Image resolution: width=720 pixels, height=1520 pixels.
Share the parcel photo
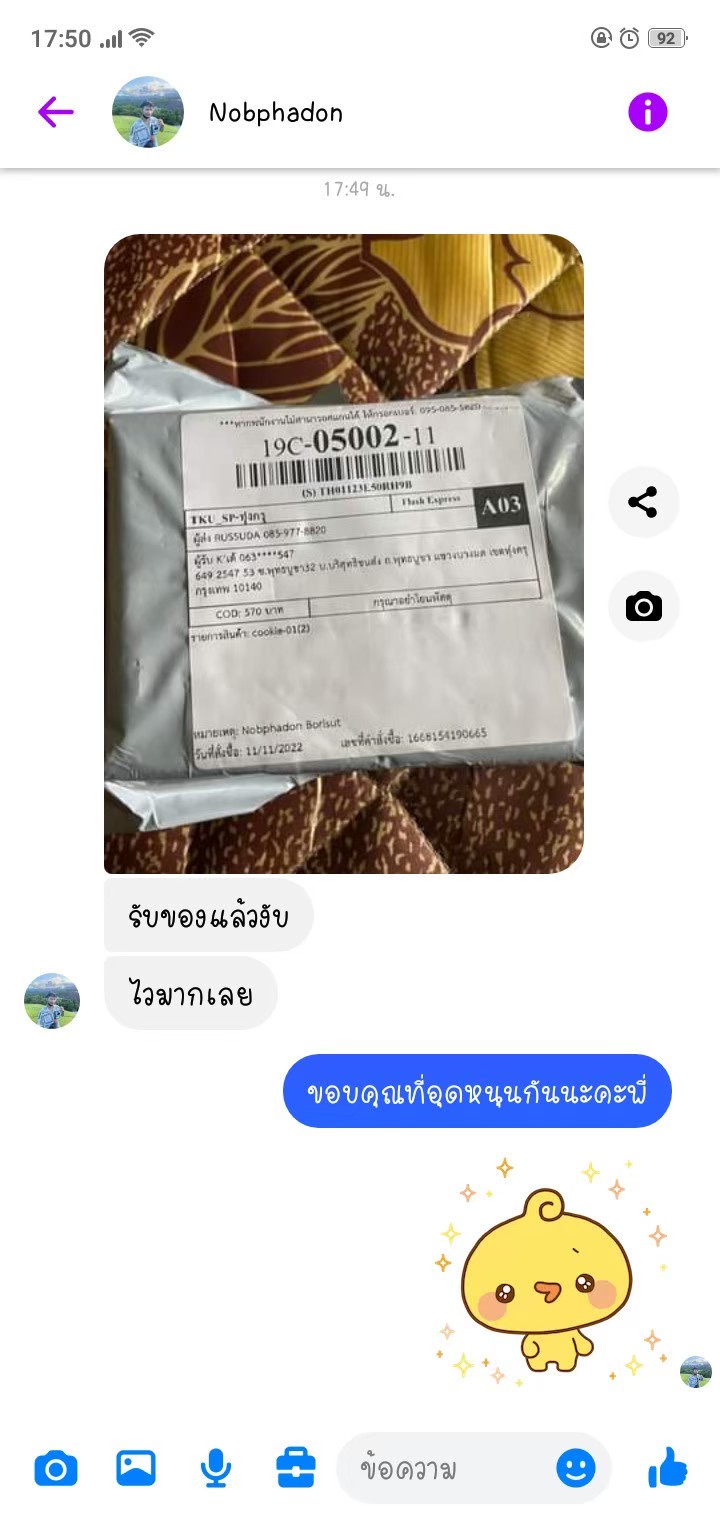click(643, 502)
